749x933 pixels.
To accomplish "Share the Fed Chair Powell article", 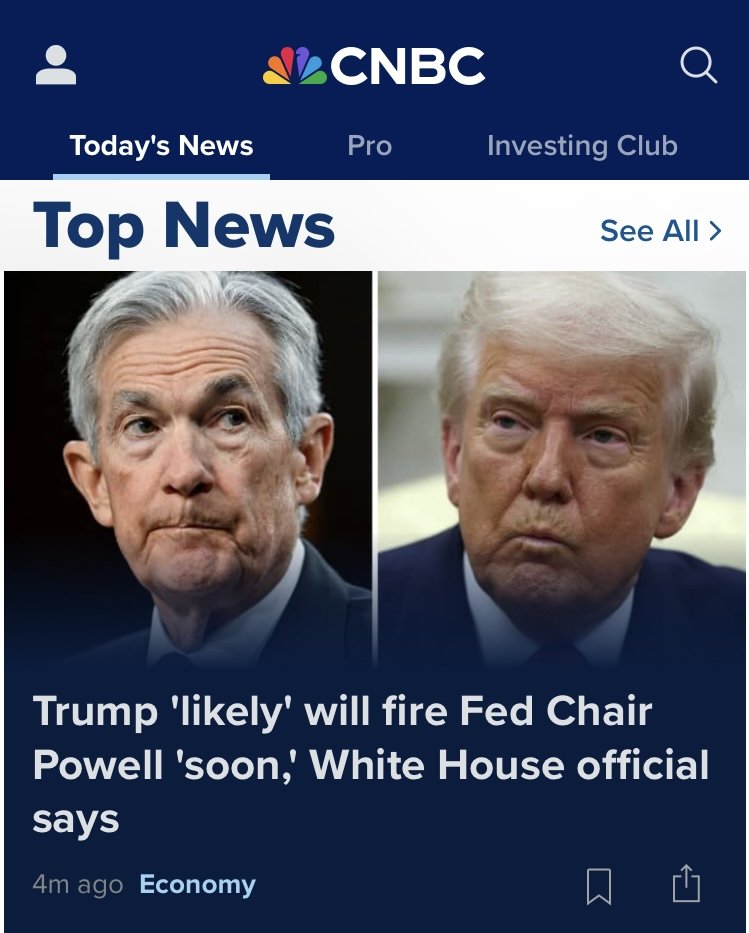I will coord(686,884).
